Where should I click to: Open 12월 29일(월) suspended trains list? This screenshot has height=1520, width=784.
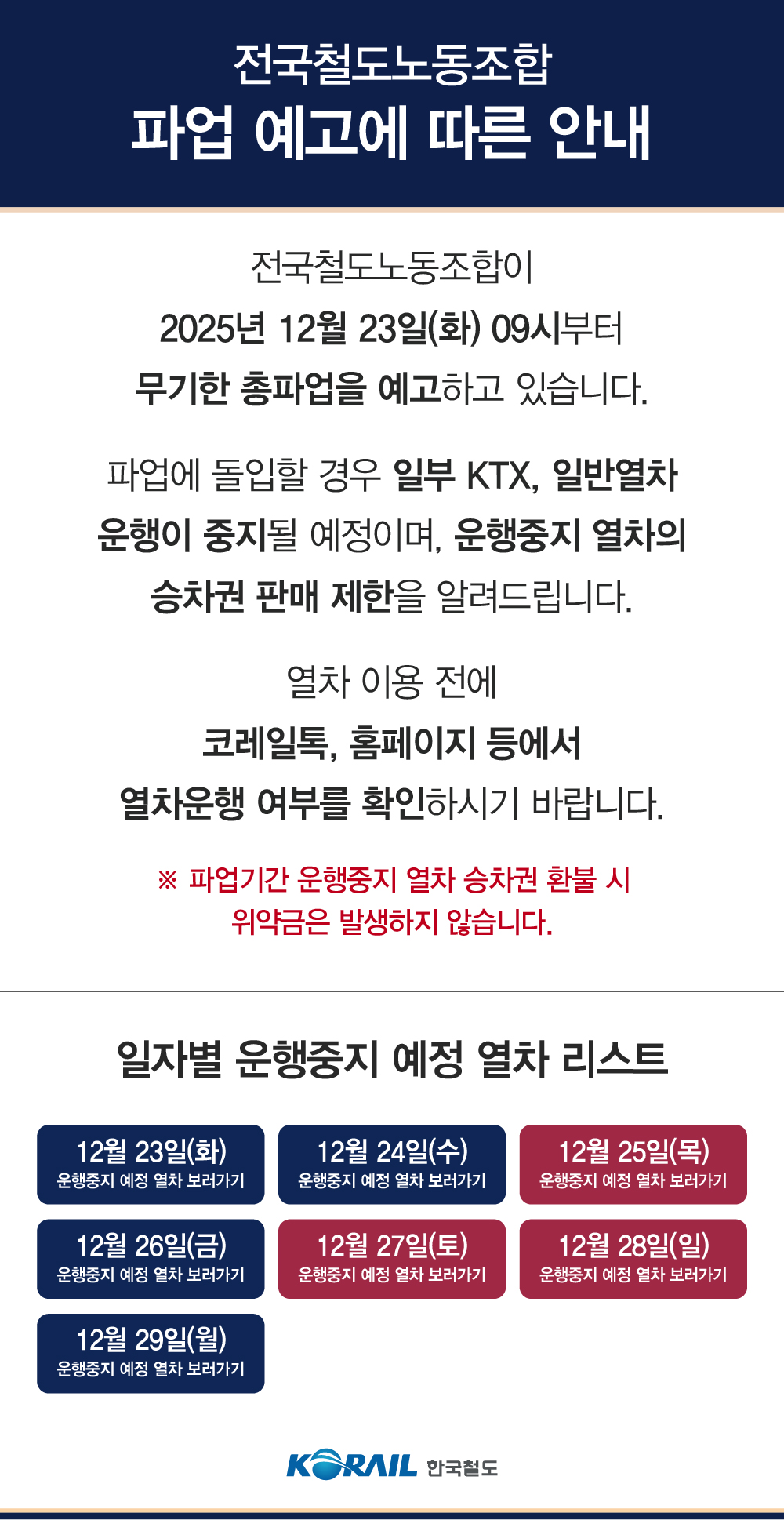click(151, 1352)
